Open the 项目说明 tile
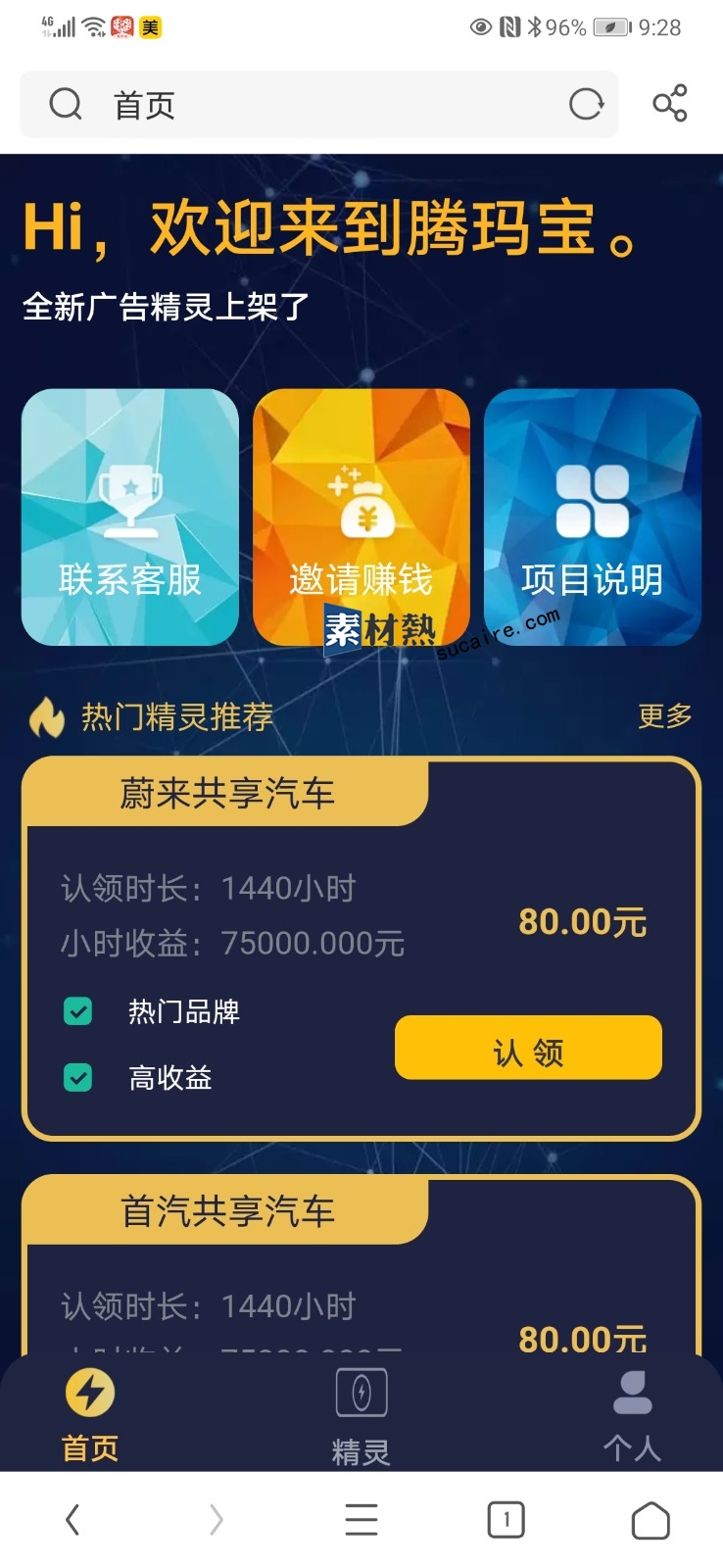Viewport: 723px width, 1568px height. click(x=593, y=517)
